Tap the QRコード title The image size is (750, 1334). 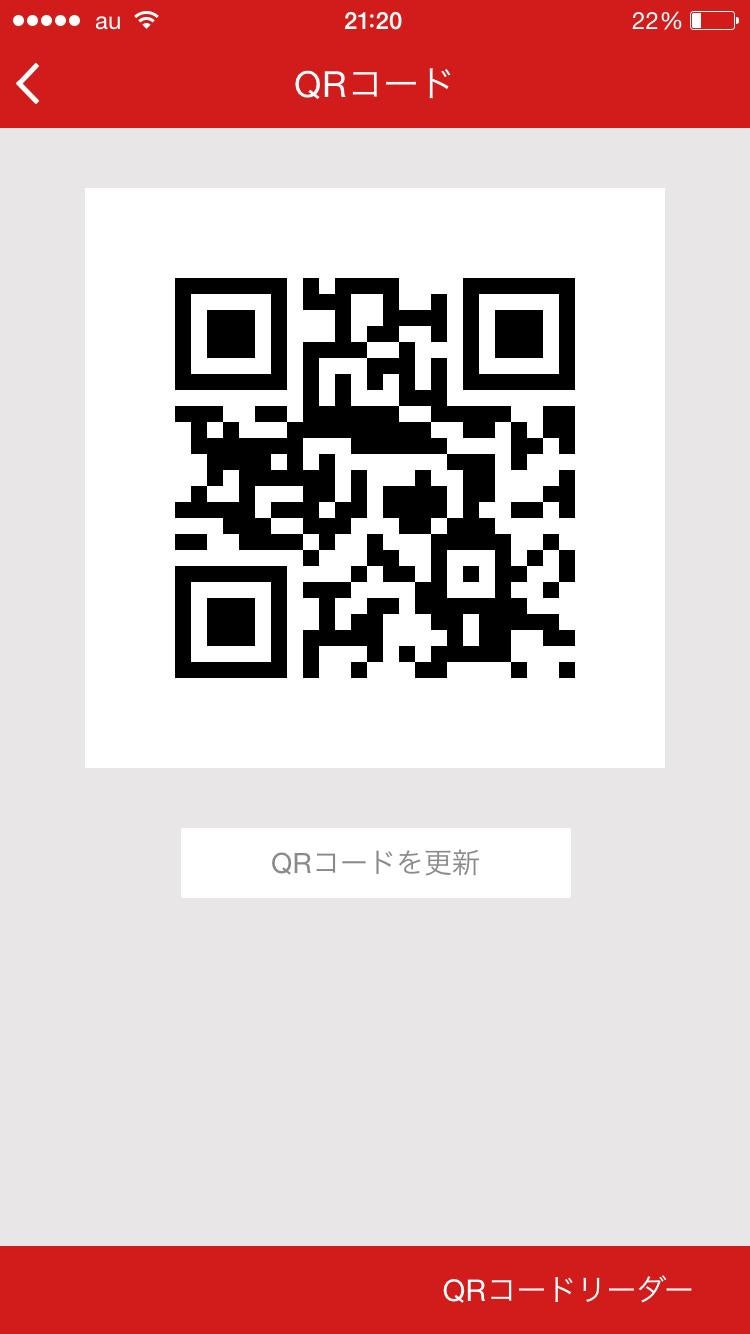[375, 84]
